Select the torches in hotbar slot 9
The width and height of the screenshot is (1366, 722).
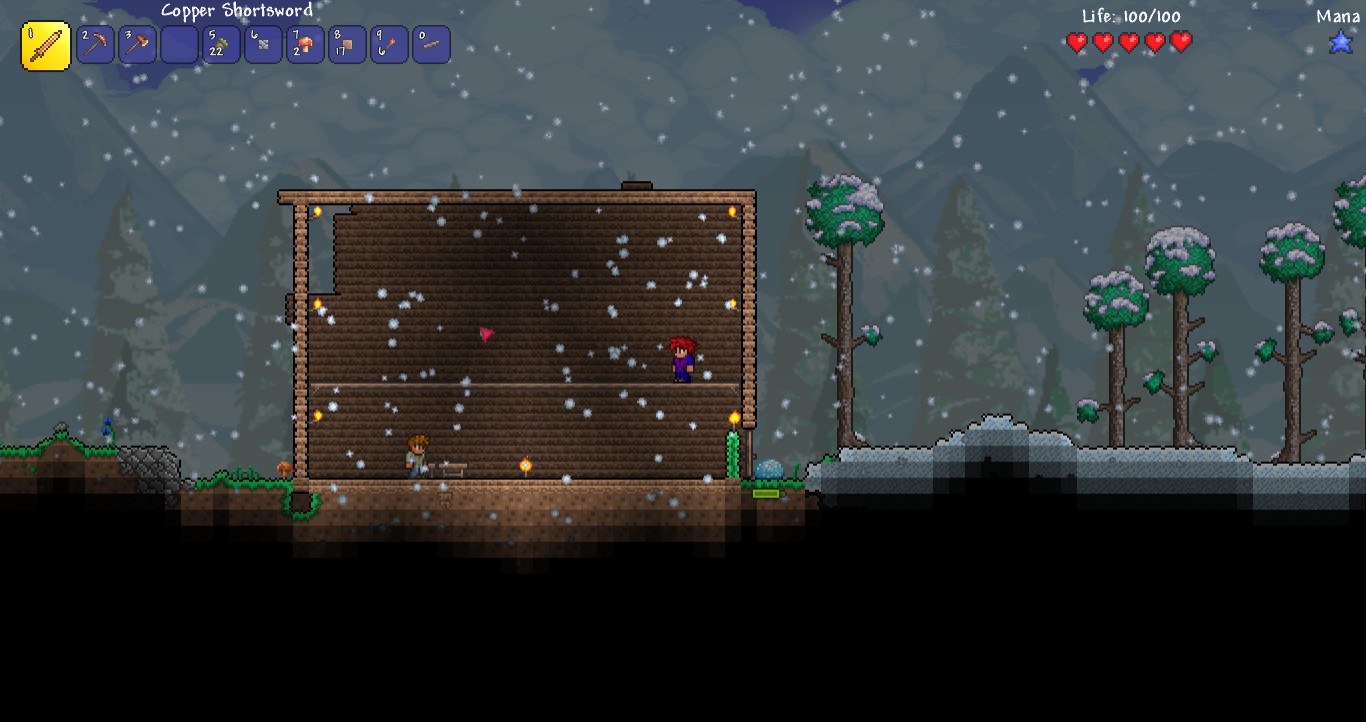(389, 45)
